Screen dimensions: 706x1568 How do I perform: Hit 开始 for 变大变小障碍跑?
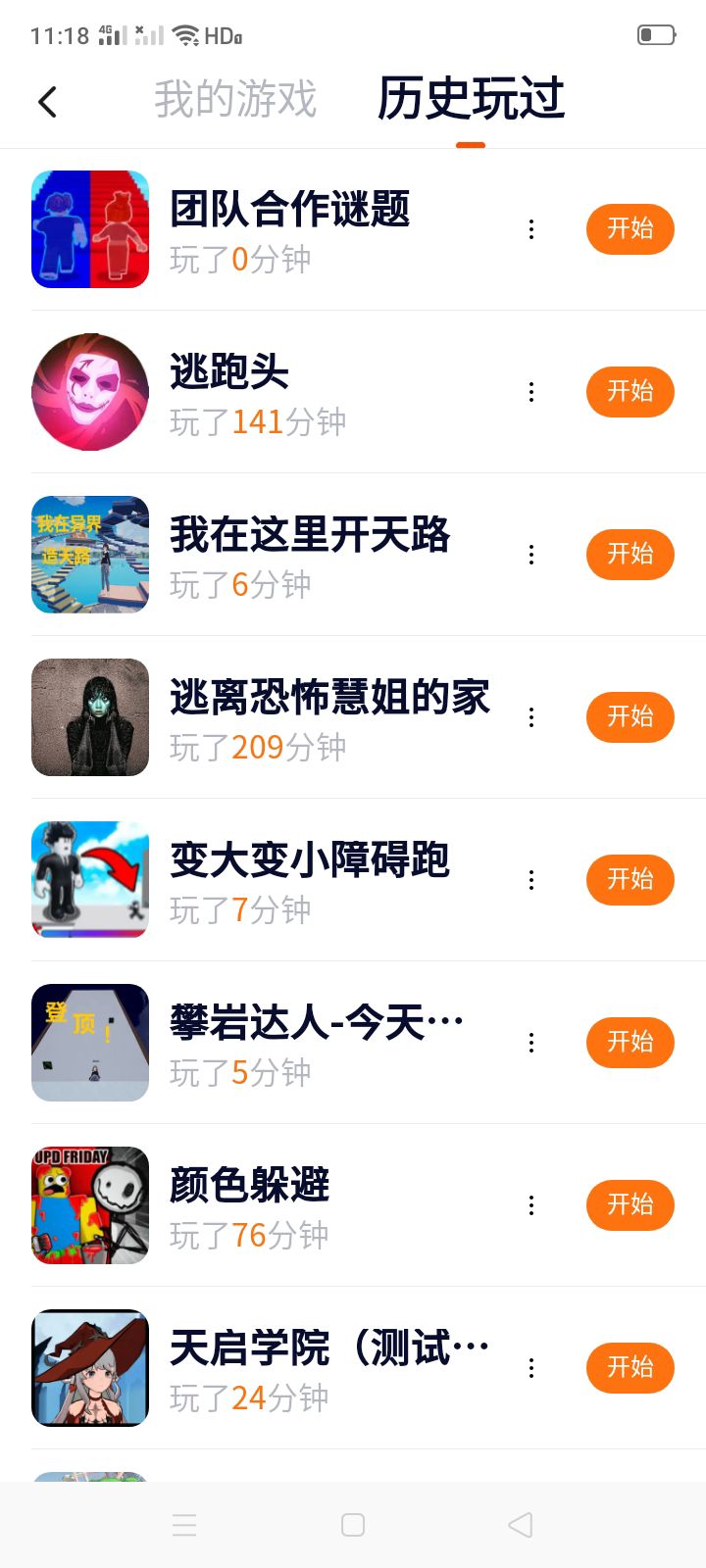pyautogui.click(x=630, y=880)
